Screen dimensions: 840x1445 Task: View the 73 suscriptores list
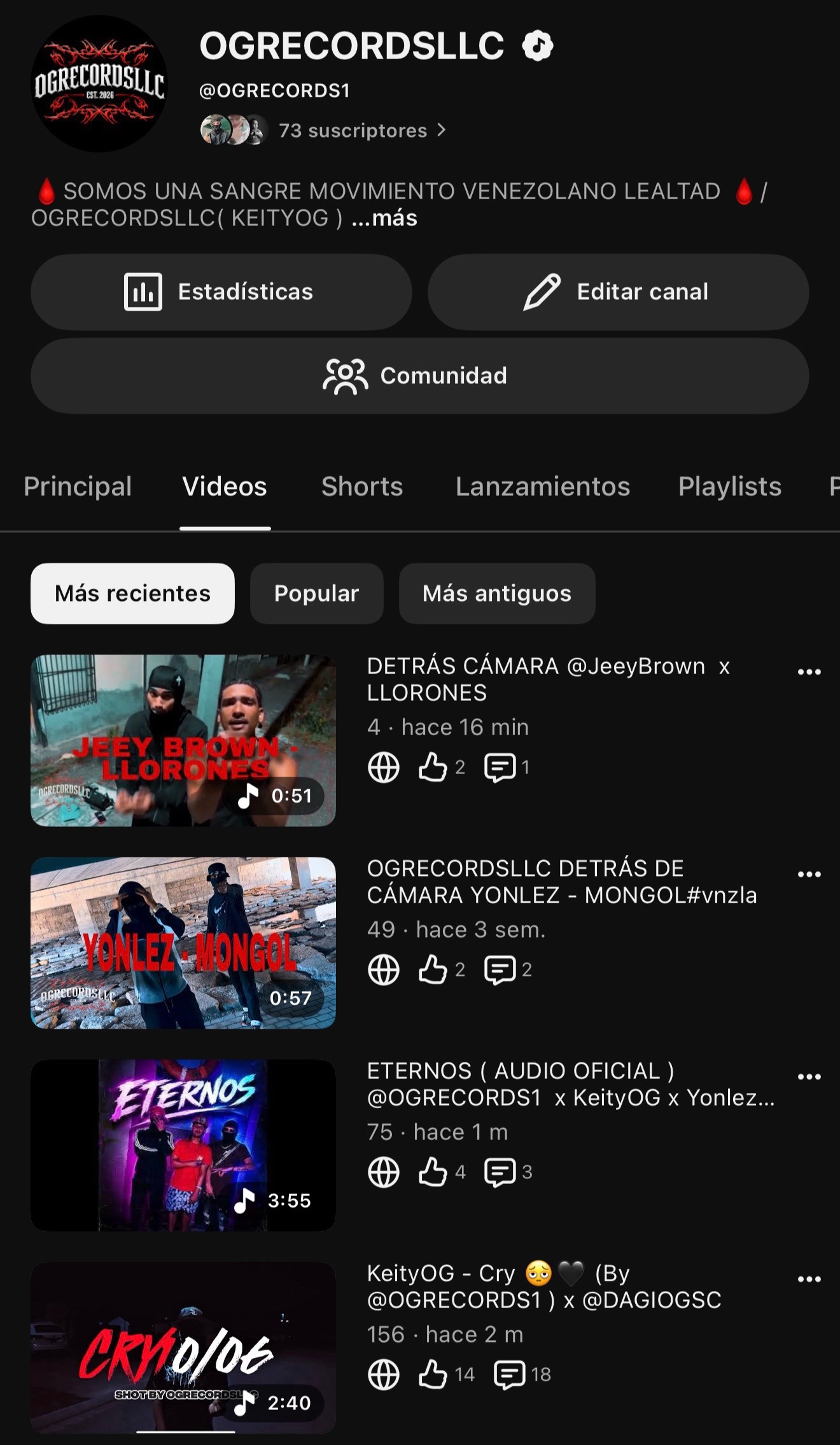pos(362,130)
